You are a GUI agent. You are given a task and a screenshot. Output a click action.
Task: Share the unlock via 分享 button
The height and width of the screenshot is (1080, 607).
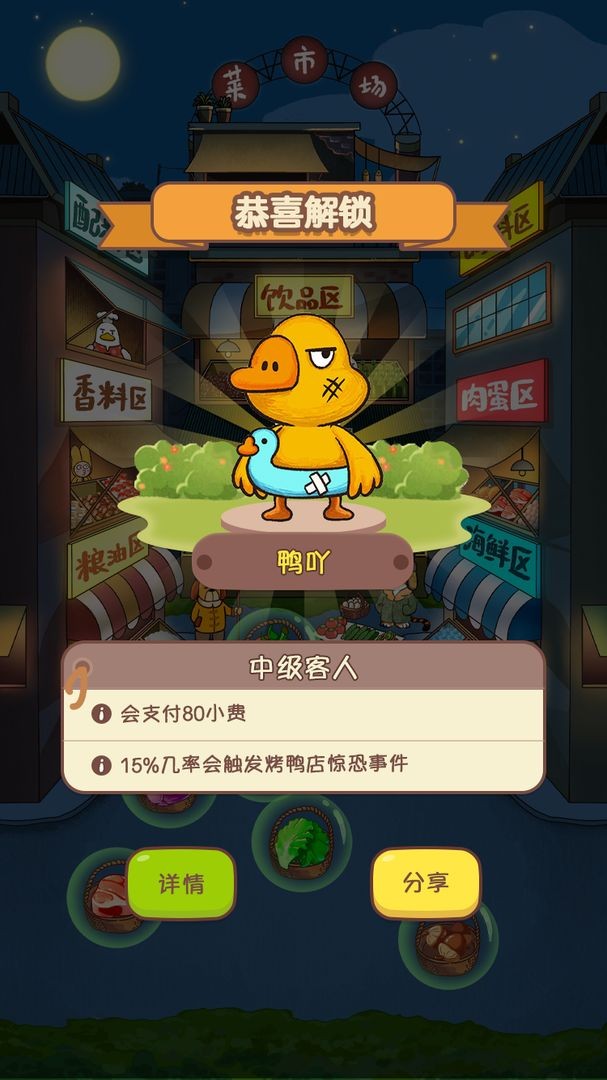point(426,884)
